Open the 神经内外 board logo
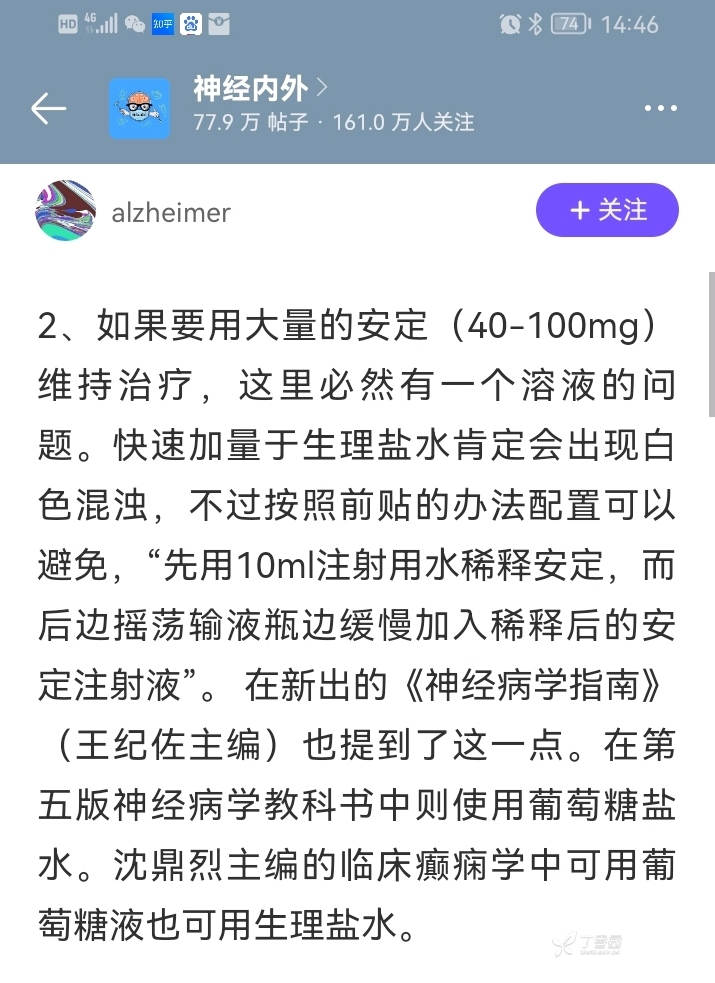715x983 pixels. click(139, 107)
